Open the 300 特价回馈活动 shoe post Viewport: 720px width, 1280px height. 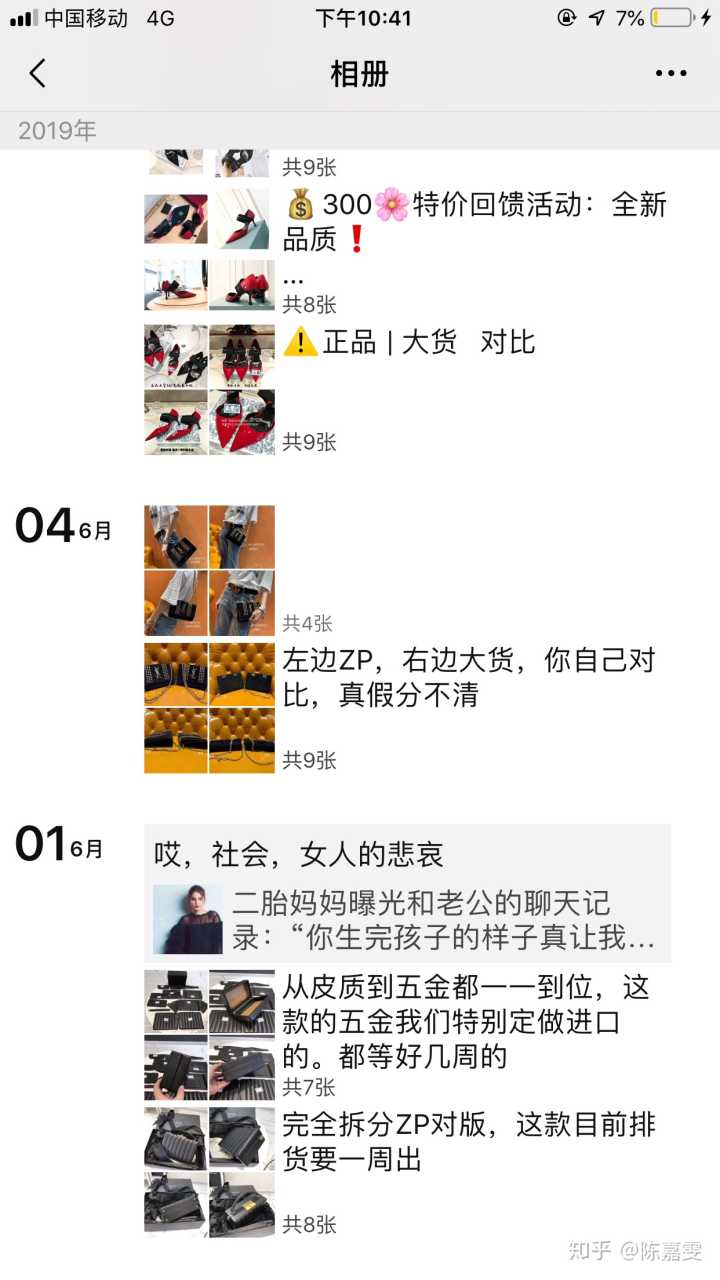click(x=473, y=222)
